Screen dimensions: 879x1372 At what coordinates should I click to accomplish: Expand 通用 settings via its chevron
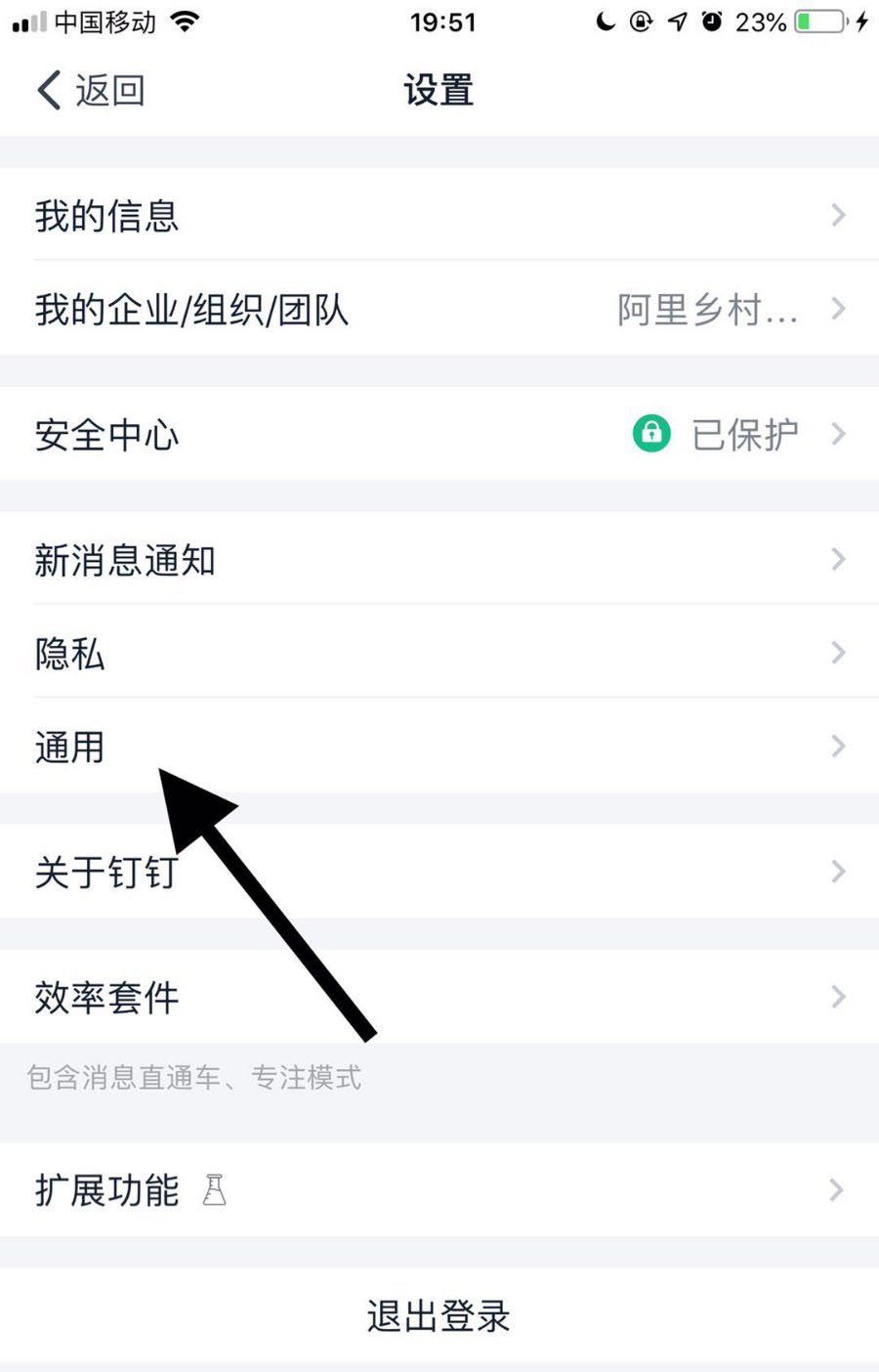(x=838, y=746)
